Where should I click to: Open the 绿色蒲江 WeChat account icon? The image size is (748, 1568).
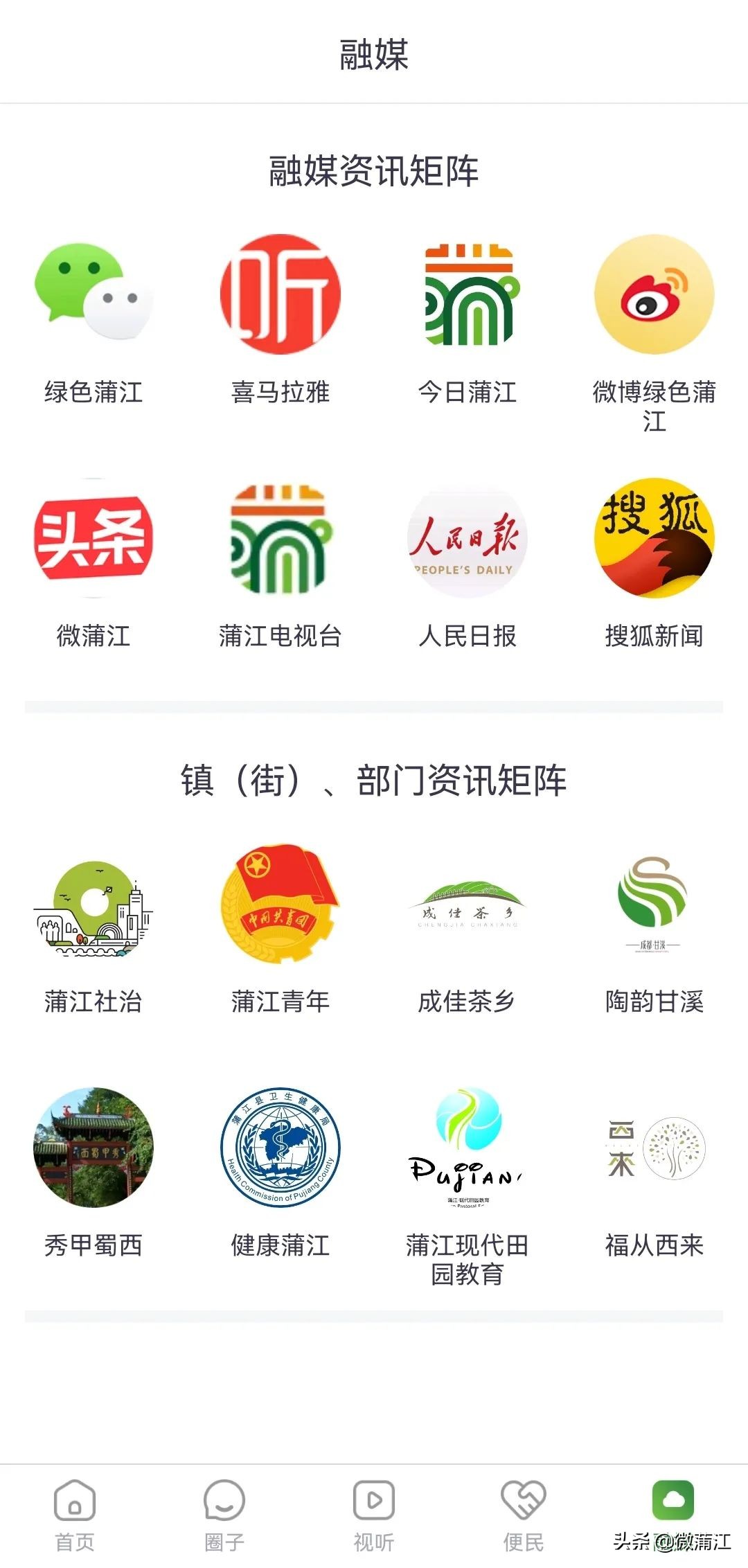93,298
